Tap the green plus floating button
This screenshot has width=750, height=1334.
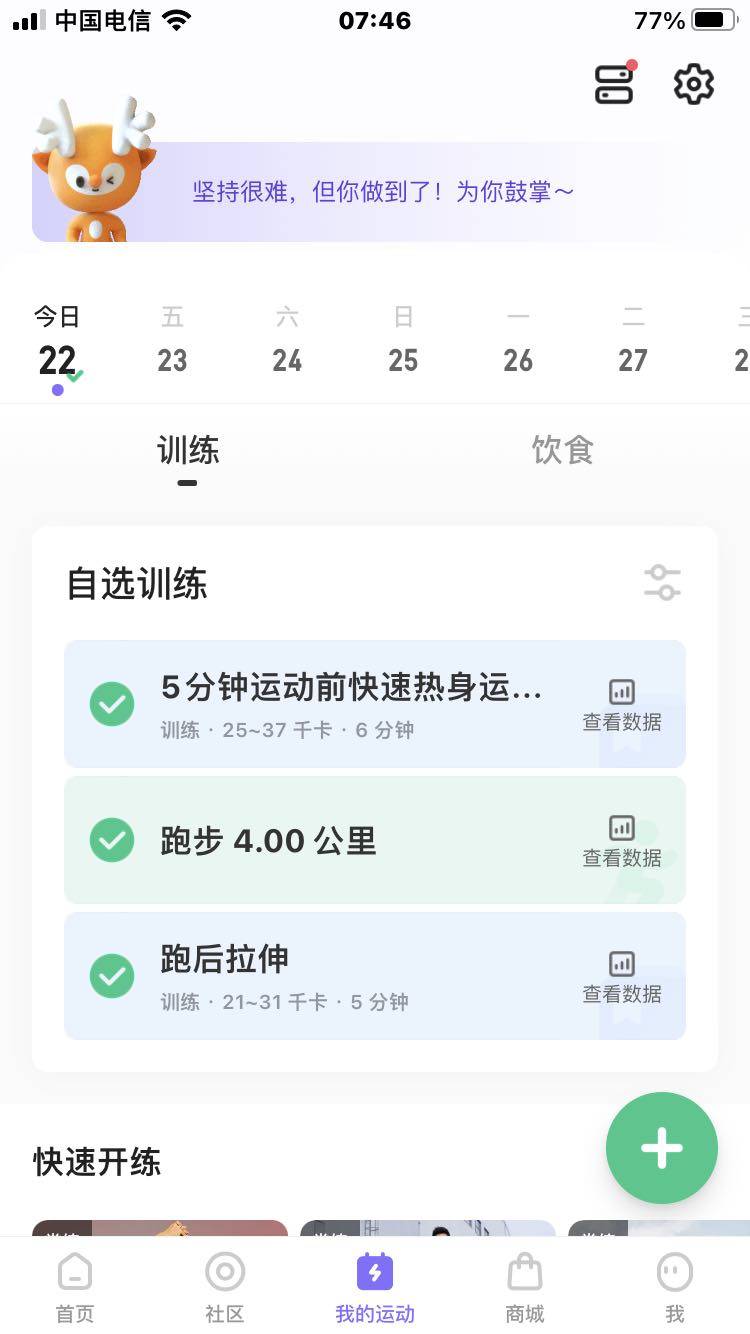point(661,1148)
